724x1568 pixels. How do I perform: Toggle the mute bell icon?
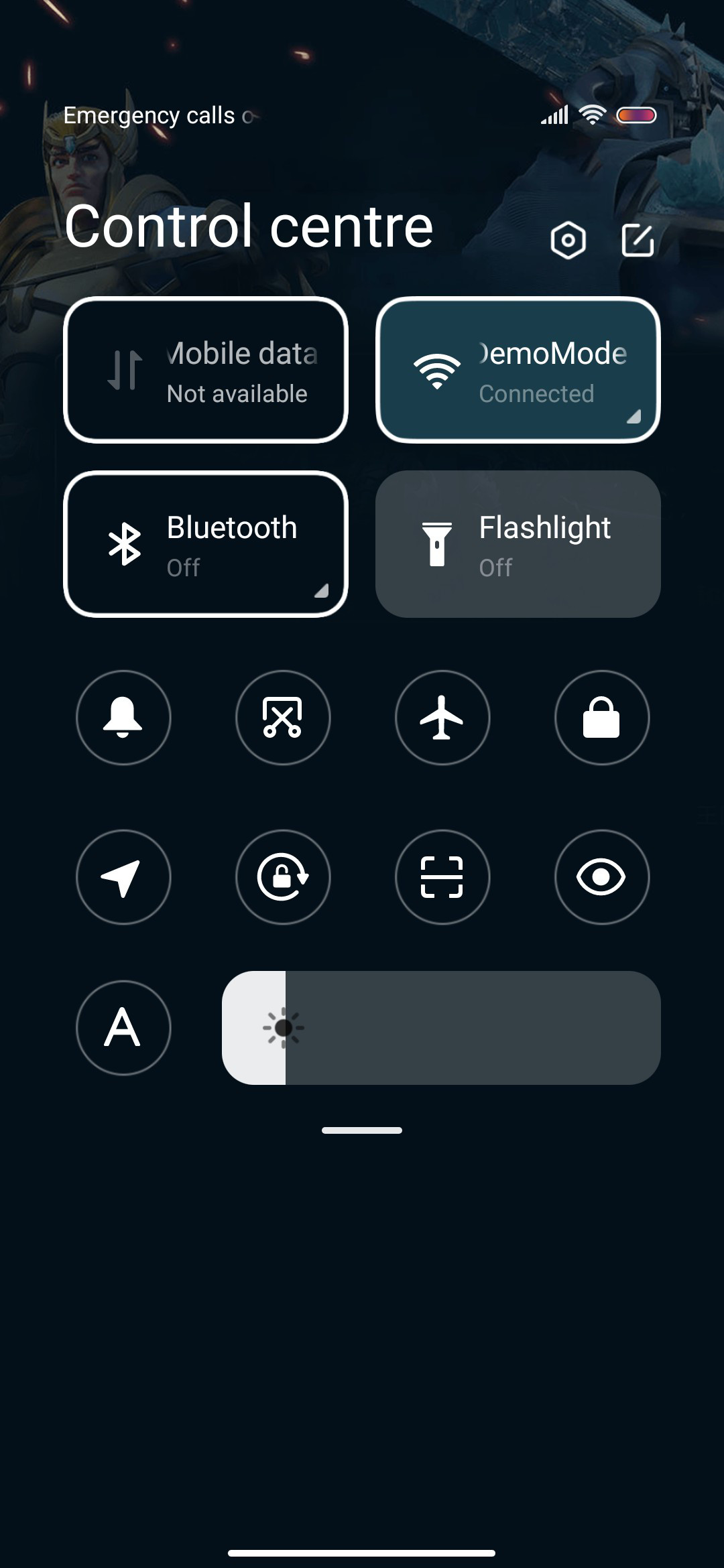[x=123, y=717]
